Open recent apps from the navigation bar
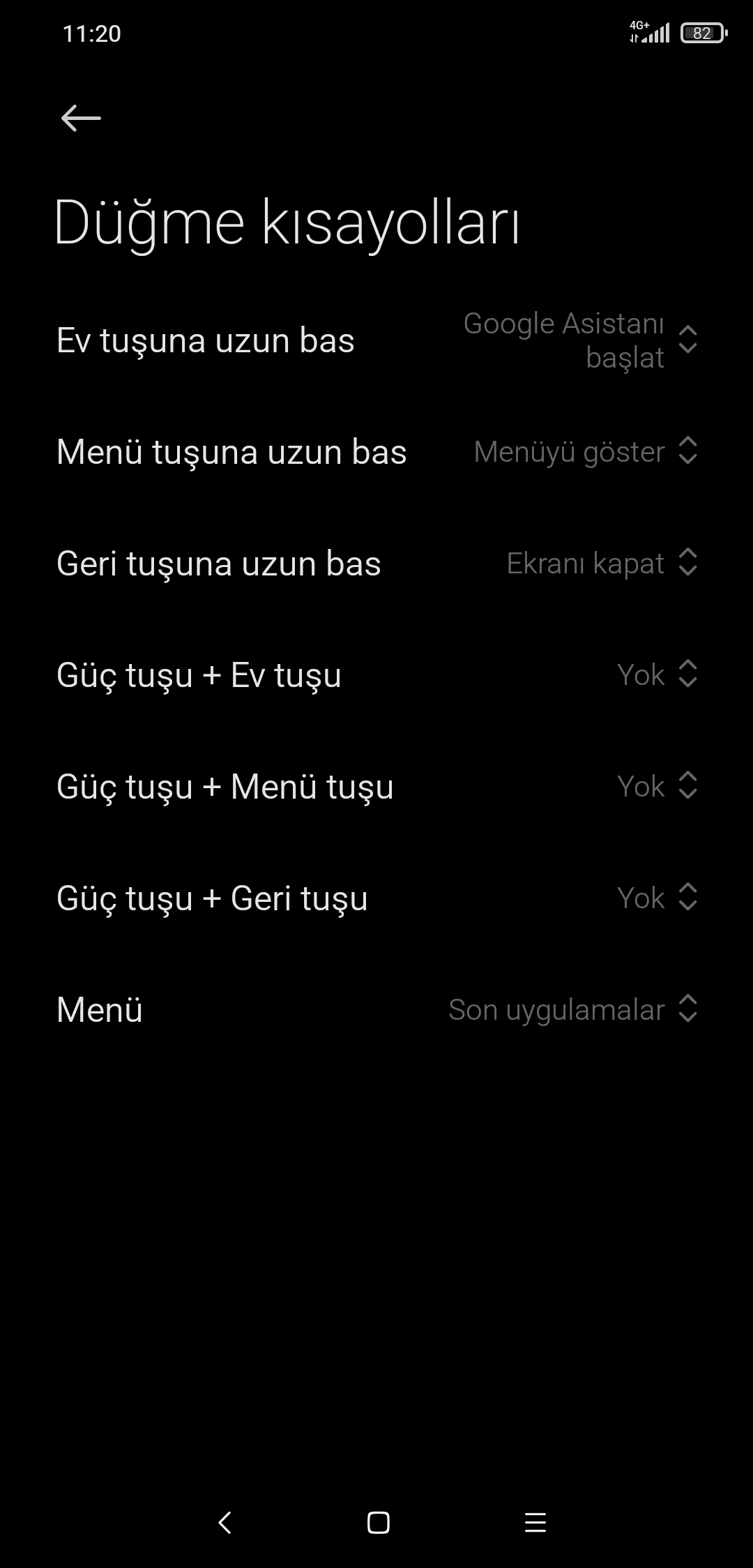 click(x=535, y=1522)
